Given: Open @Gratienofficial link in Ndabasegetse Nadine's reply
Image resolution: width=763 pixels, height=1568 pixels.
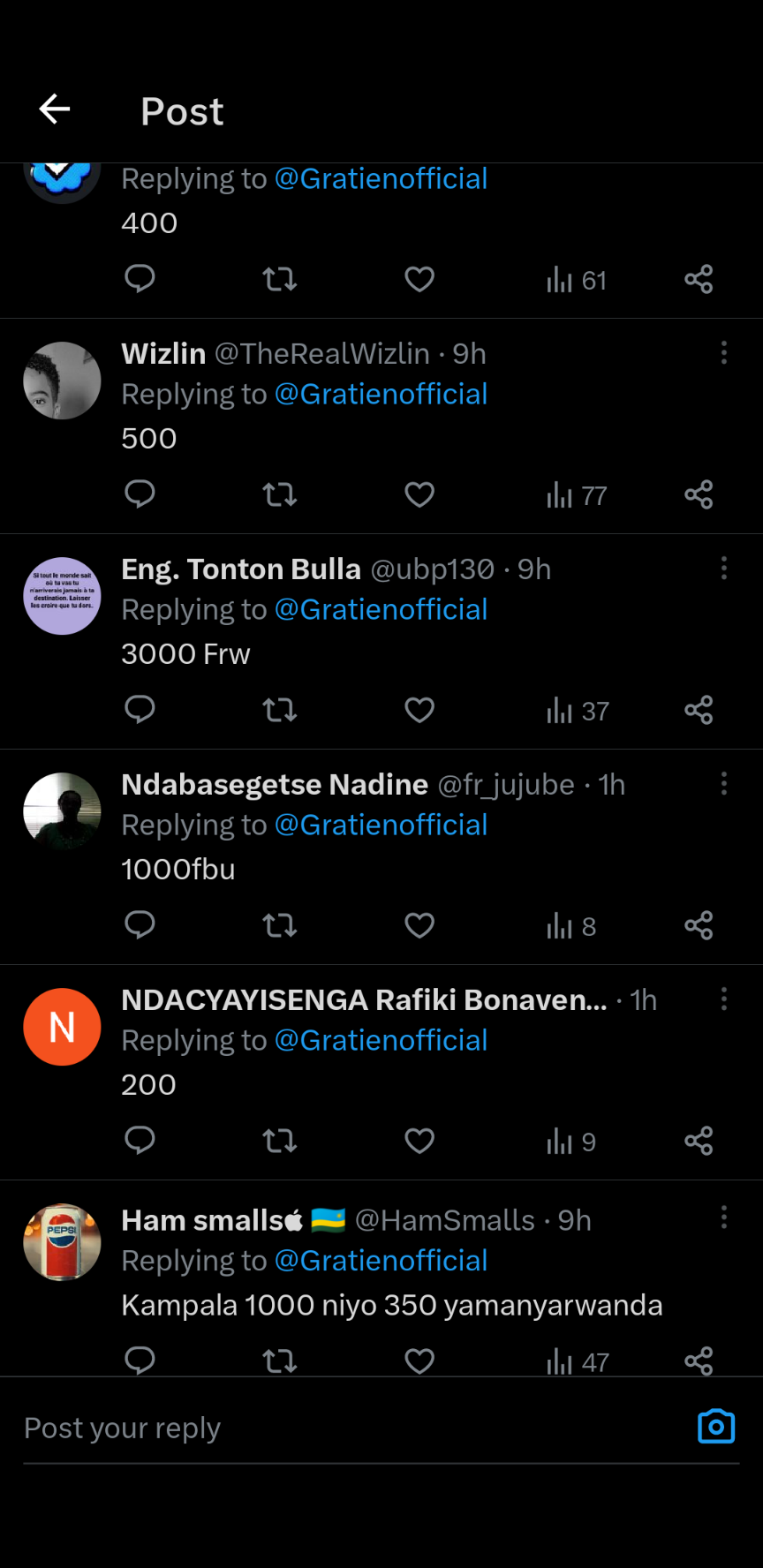Looking at the screenshot, I should tap(381, 825).
